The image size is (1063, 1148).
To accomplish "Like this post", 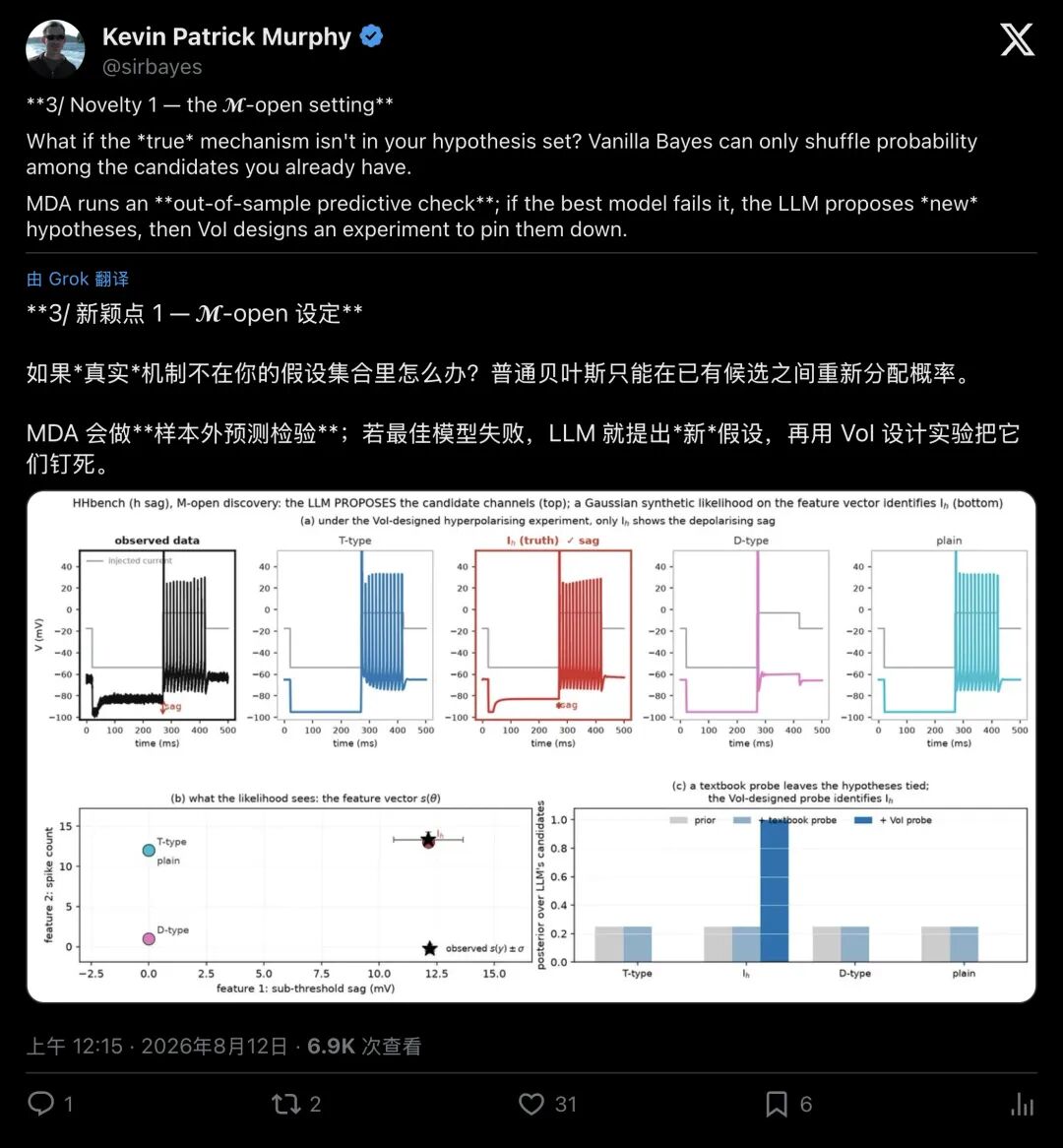I will tap(531, 1104).
